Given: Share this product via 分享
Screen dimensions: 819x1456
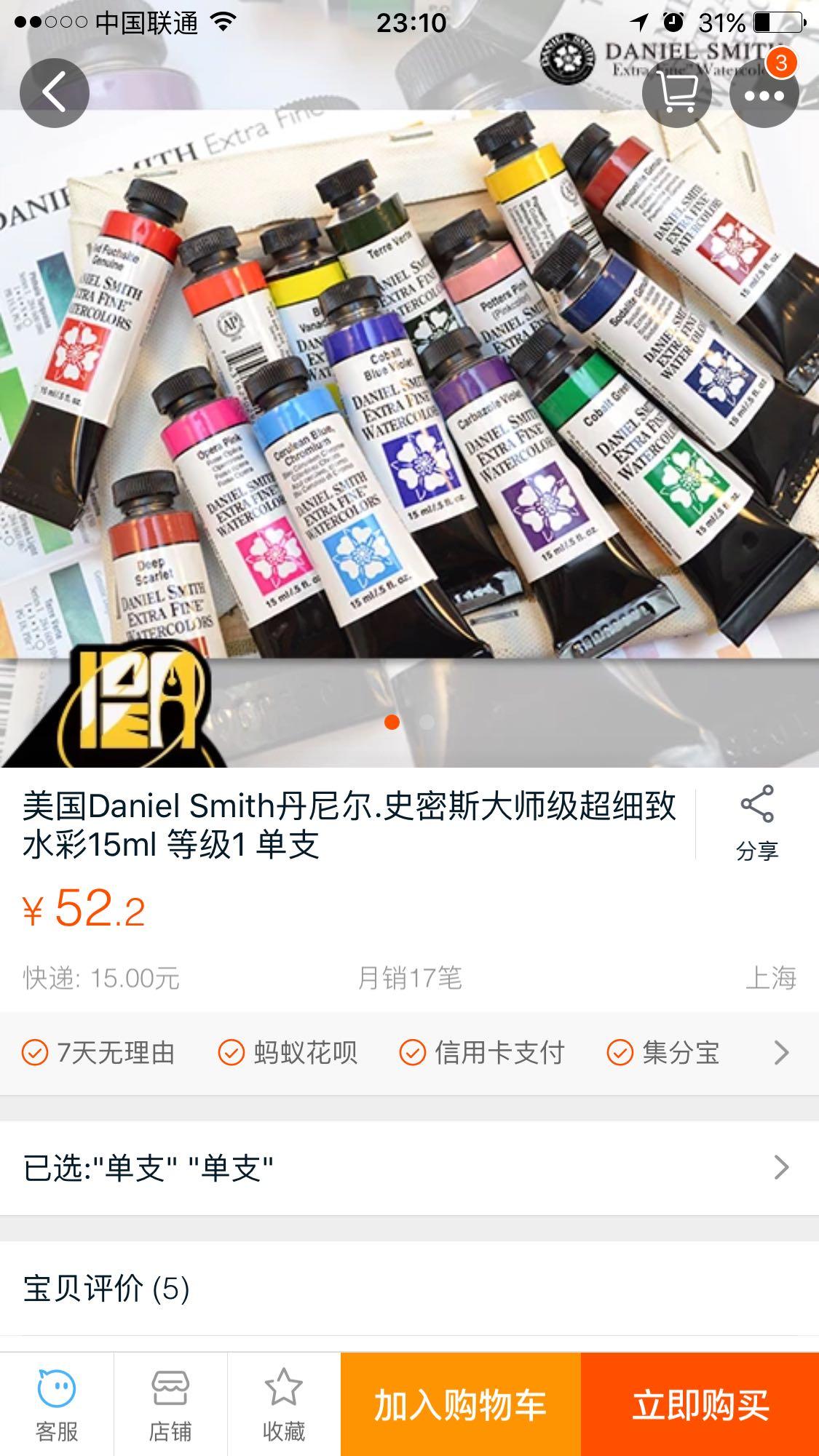Looking at the screenshot, I should point(757,824).
